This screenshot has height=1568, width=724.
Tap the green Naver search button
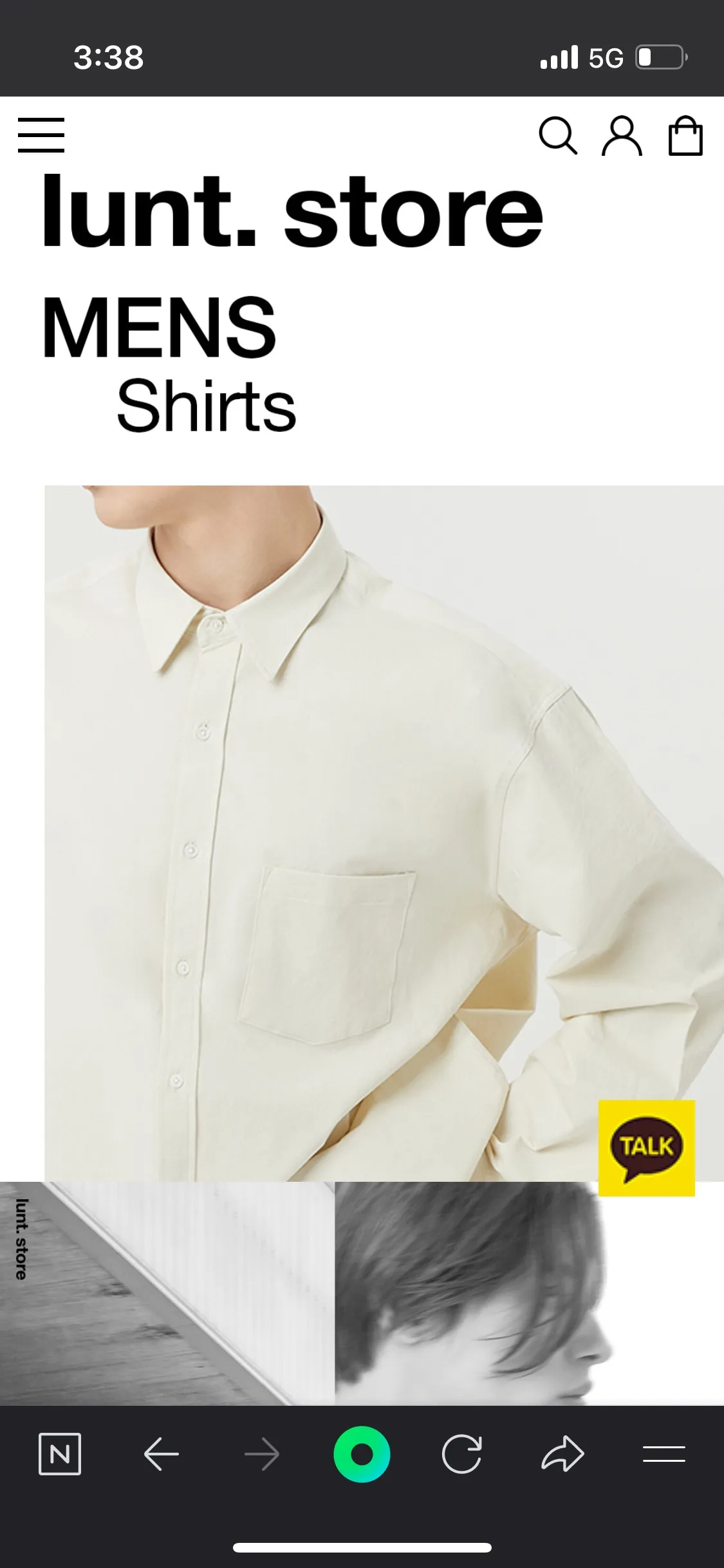pos(362,1454)
